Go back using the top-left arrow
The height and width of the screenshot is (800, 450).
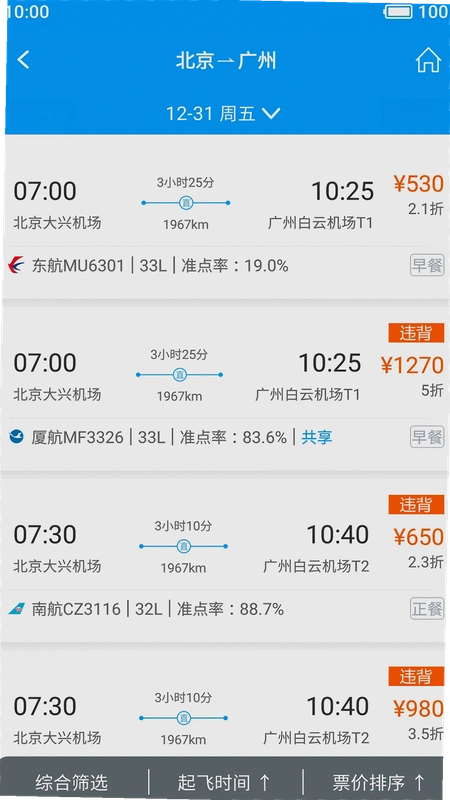point(23,60)
